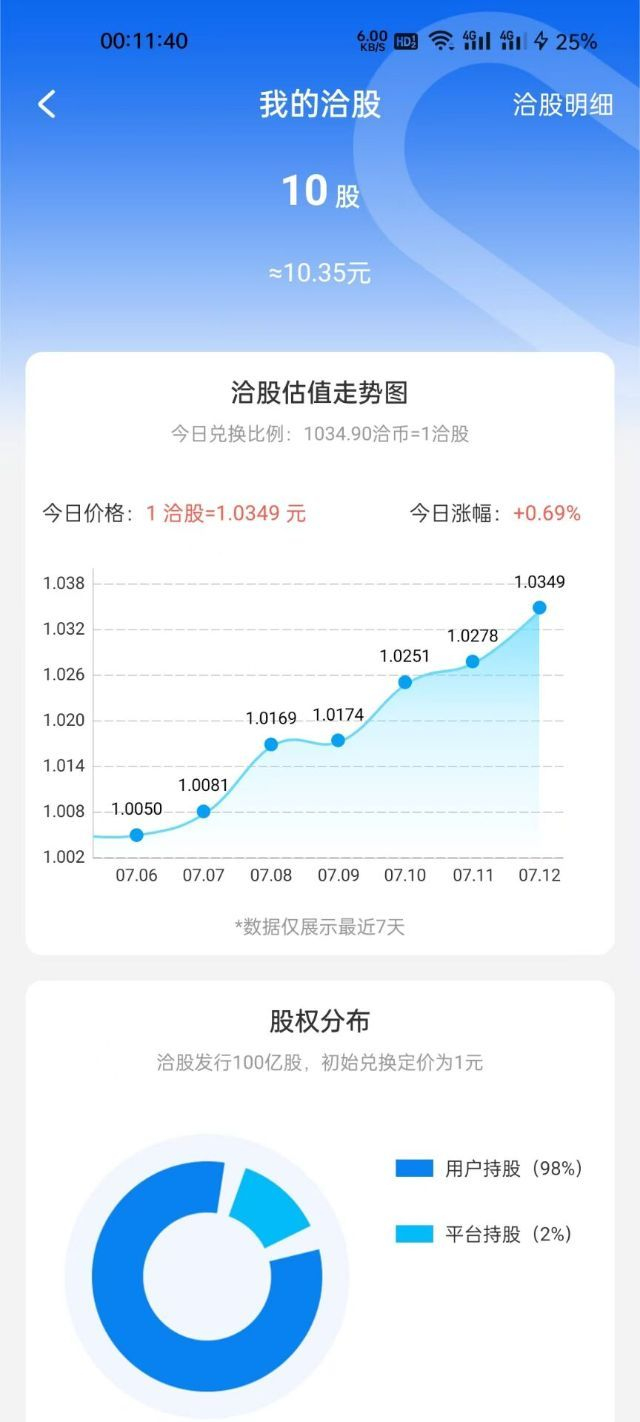Go back from 我的洽股 page
The image size is (640, 1422).
tap(47, 104)
